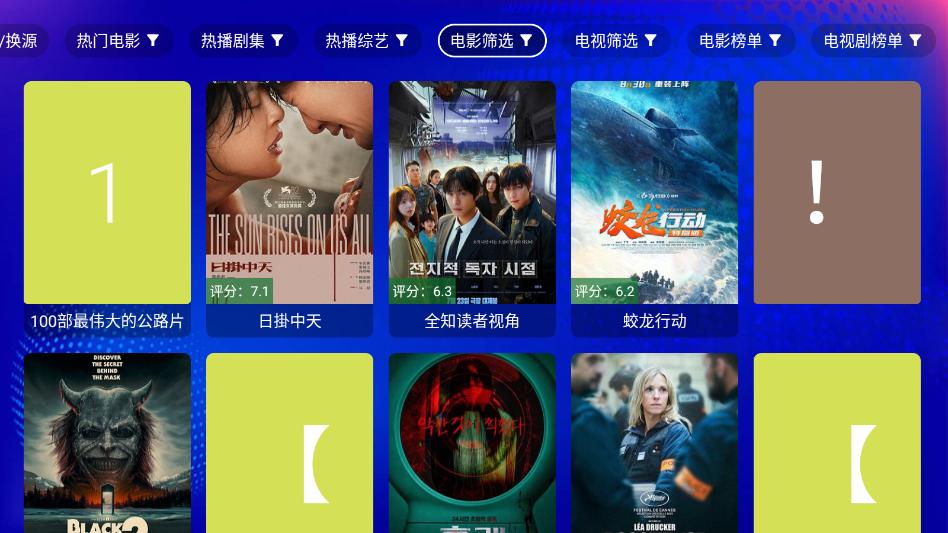The height and width of the screenshot is (533, 948).
Task: Open the red circular Korean horror poster
Action: [x=472, y=445]
